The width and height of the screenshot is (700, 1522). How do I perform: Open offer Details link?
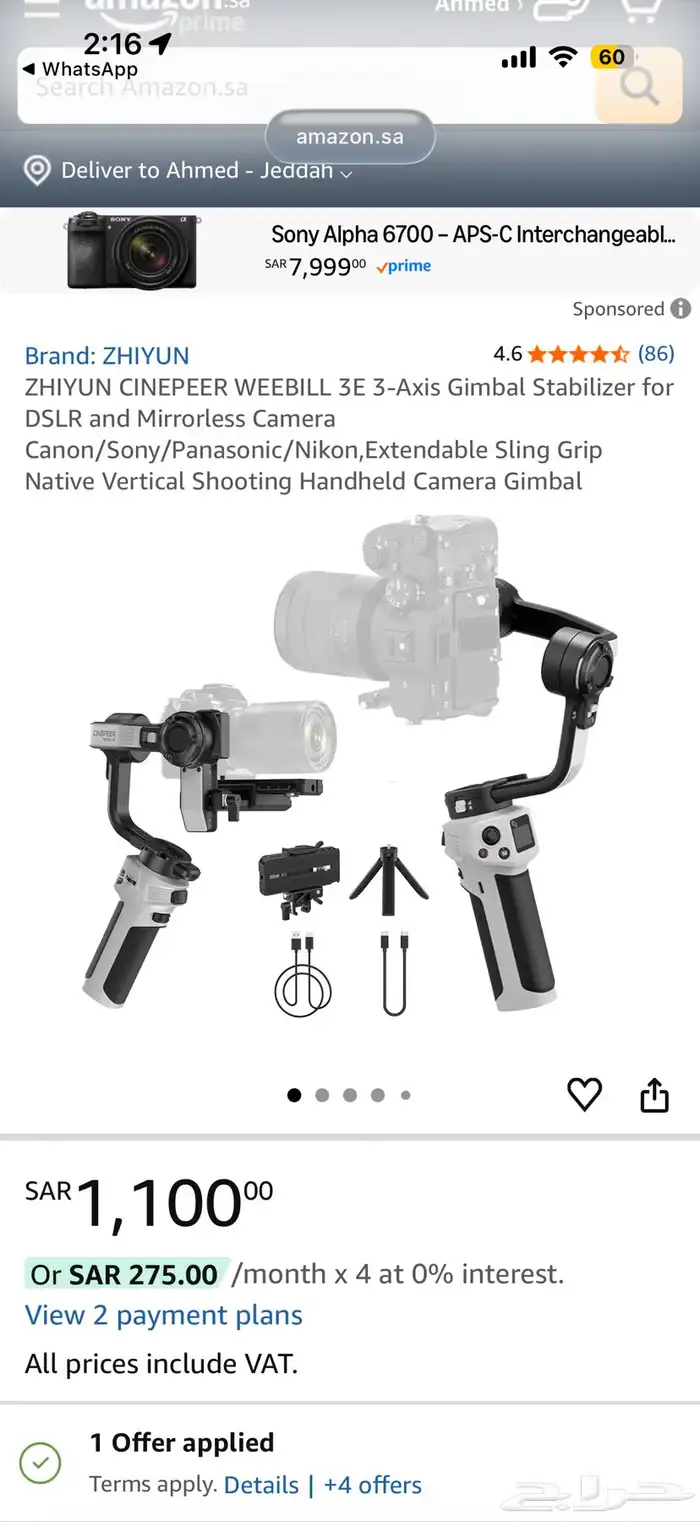[261, 1485]
